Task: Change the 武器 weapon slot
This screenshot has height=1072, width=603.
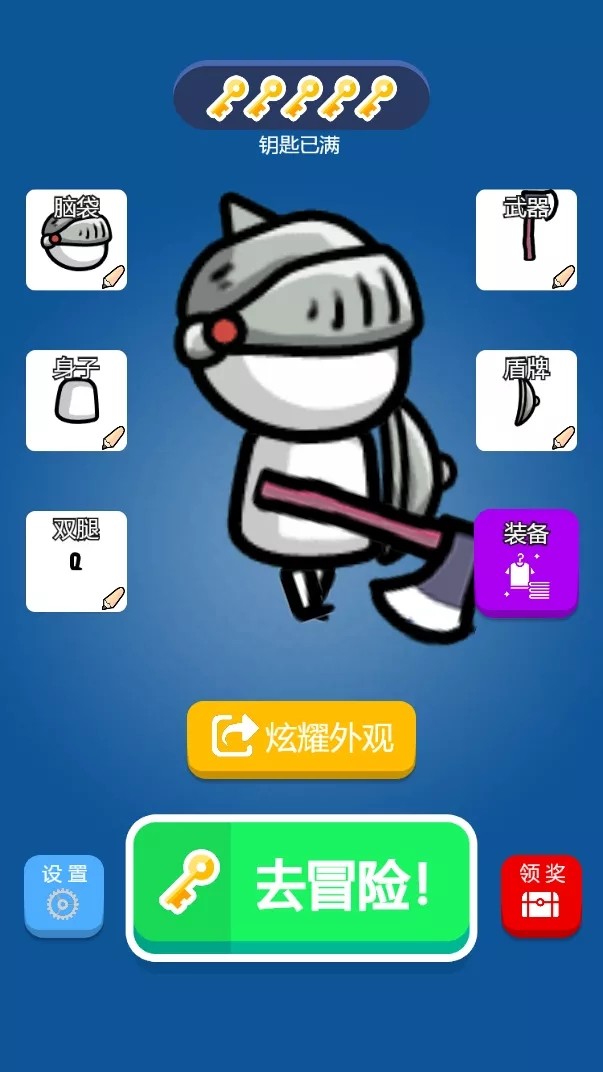Action: click(526, 240)
